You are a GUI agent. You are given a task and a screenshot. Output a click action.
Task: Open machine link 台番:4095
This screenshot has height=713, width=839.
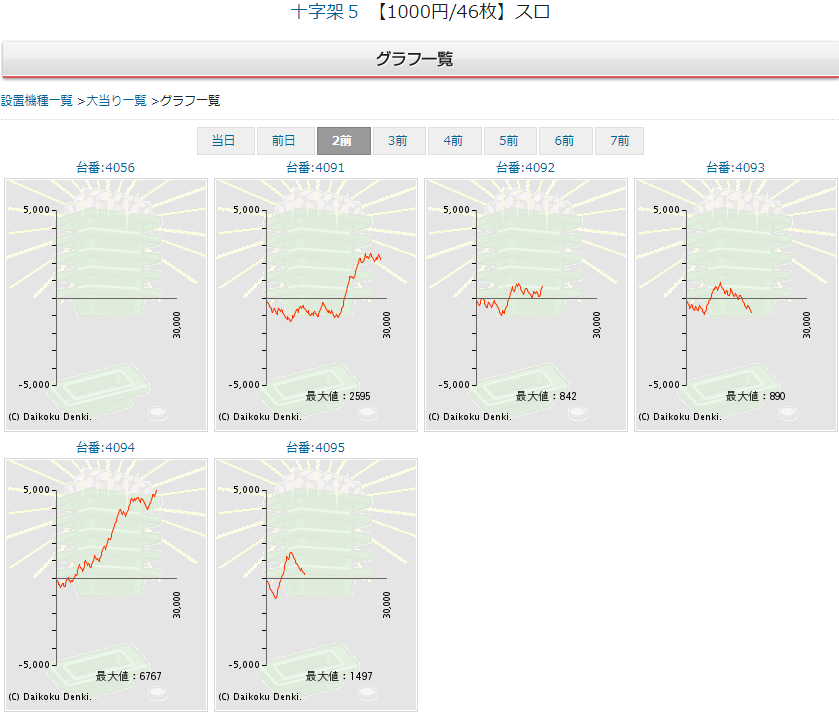315,448
